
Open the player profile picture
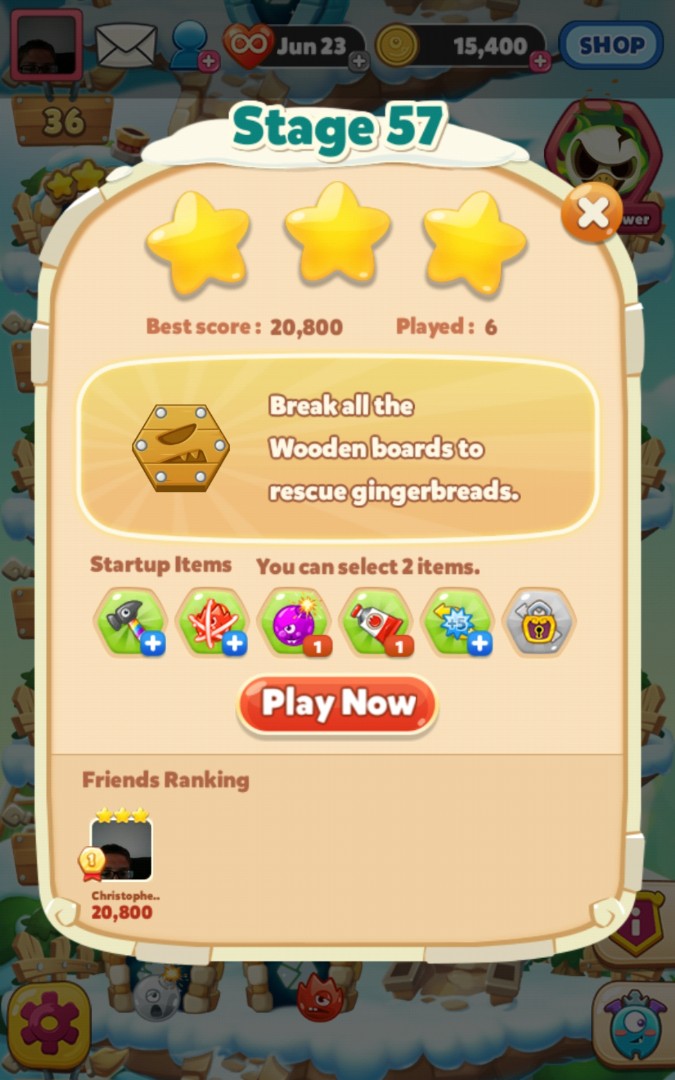pyautogui.click(x=45, y=45)
